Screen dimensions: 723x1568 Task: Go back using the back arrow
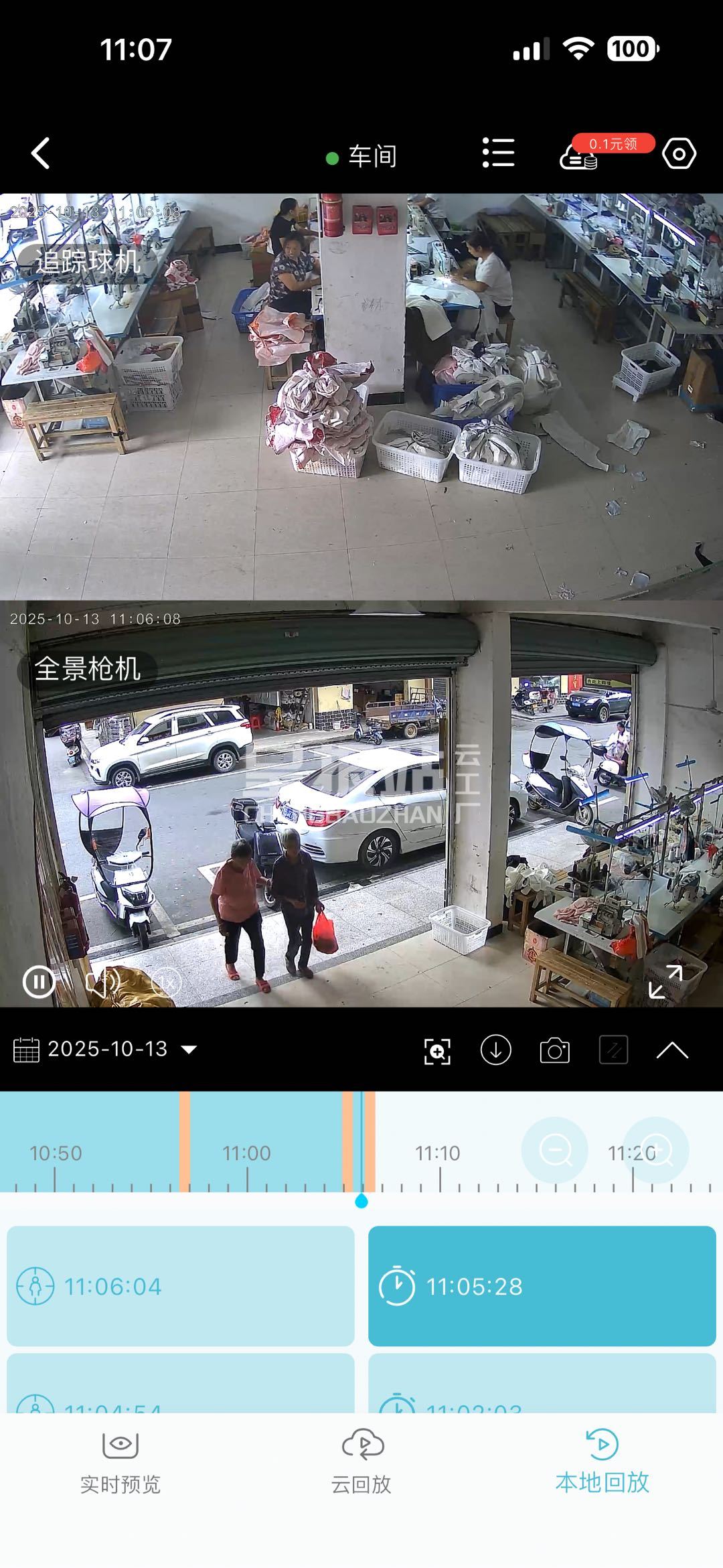41,153
